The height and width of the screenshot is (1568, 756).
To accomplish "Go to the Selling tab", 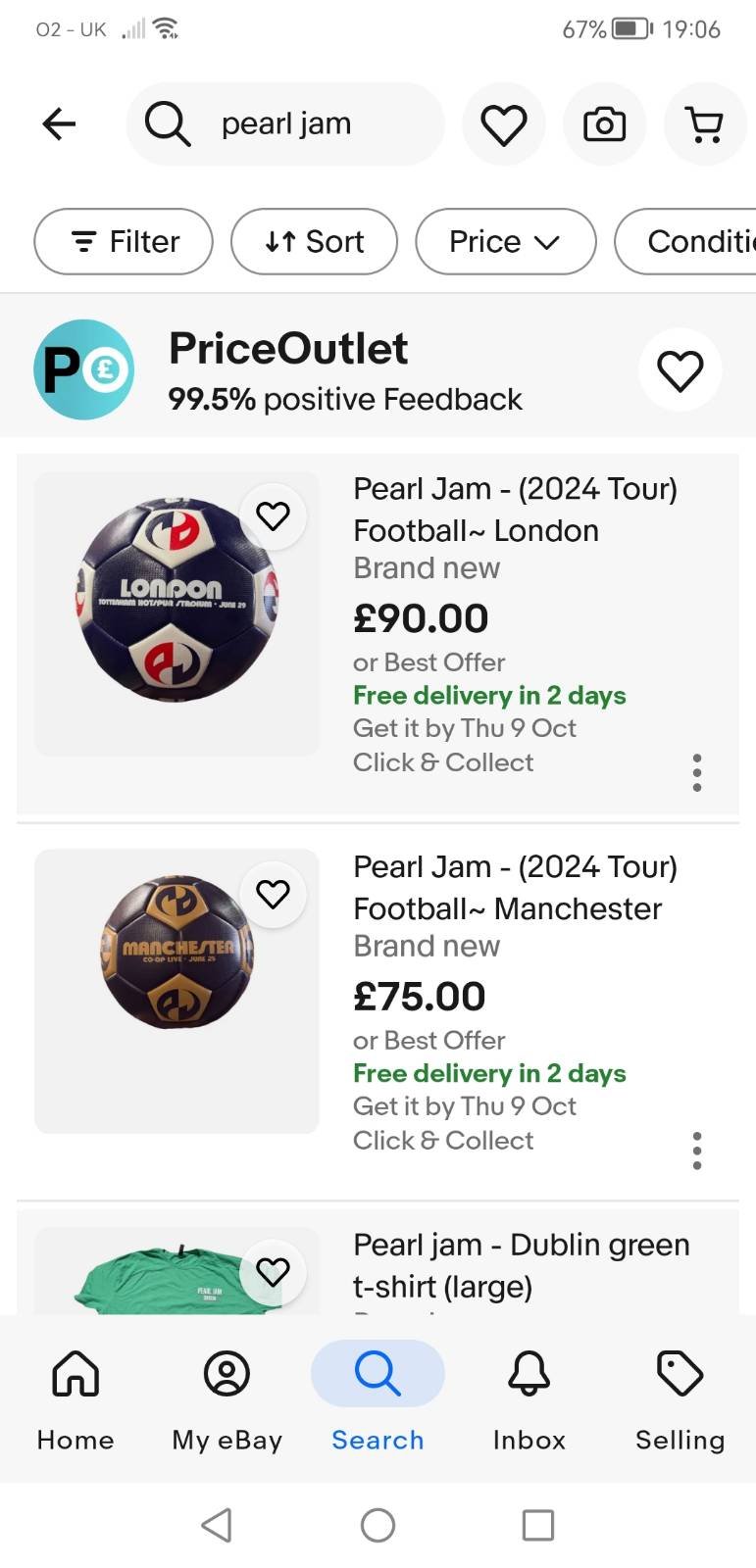I will (680, 1396).
